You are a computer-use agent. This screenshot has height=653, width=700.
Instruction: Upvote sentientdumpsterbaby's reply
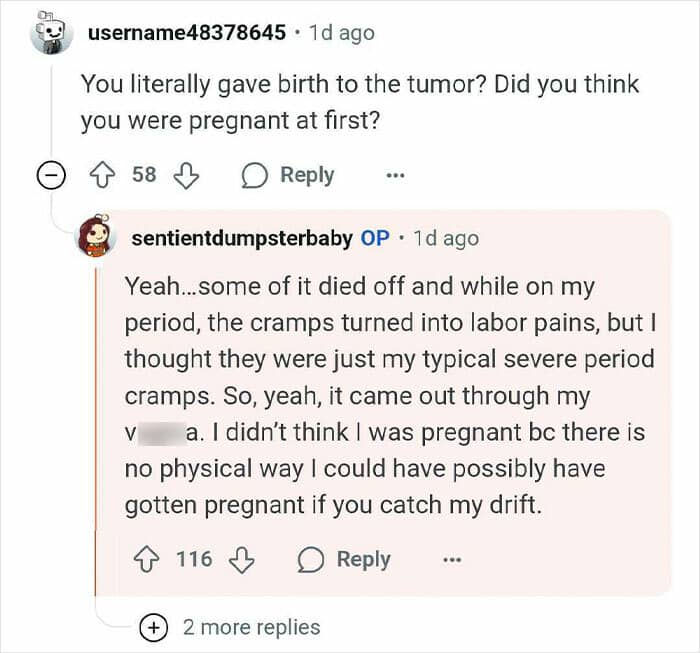(x=151, y=559)
